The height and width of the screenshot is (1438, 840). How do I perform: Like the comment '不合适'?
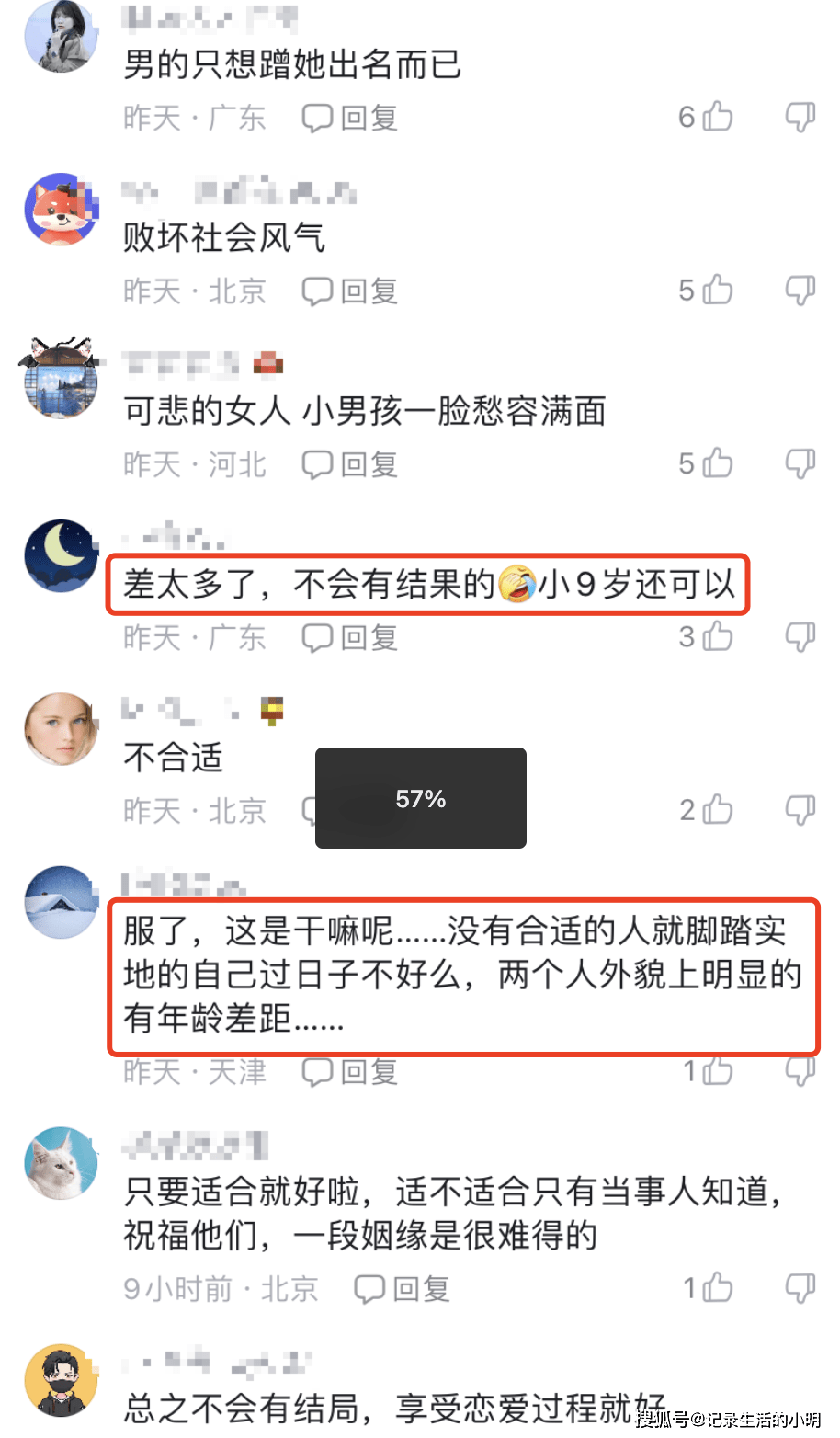tap(716, 810)
